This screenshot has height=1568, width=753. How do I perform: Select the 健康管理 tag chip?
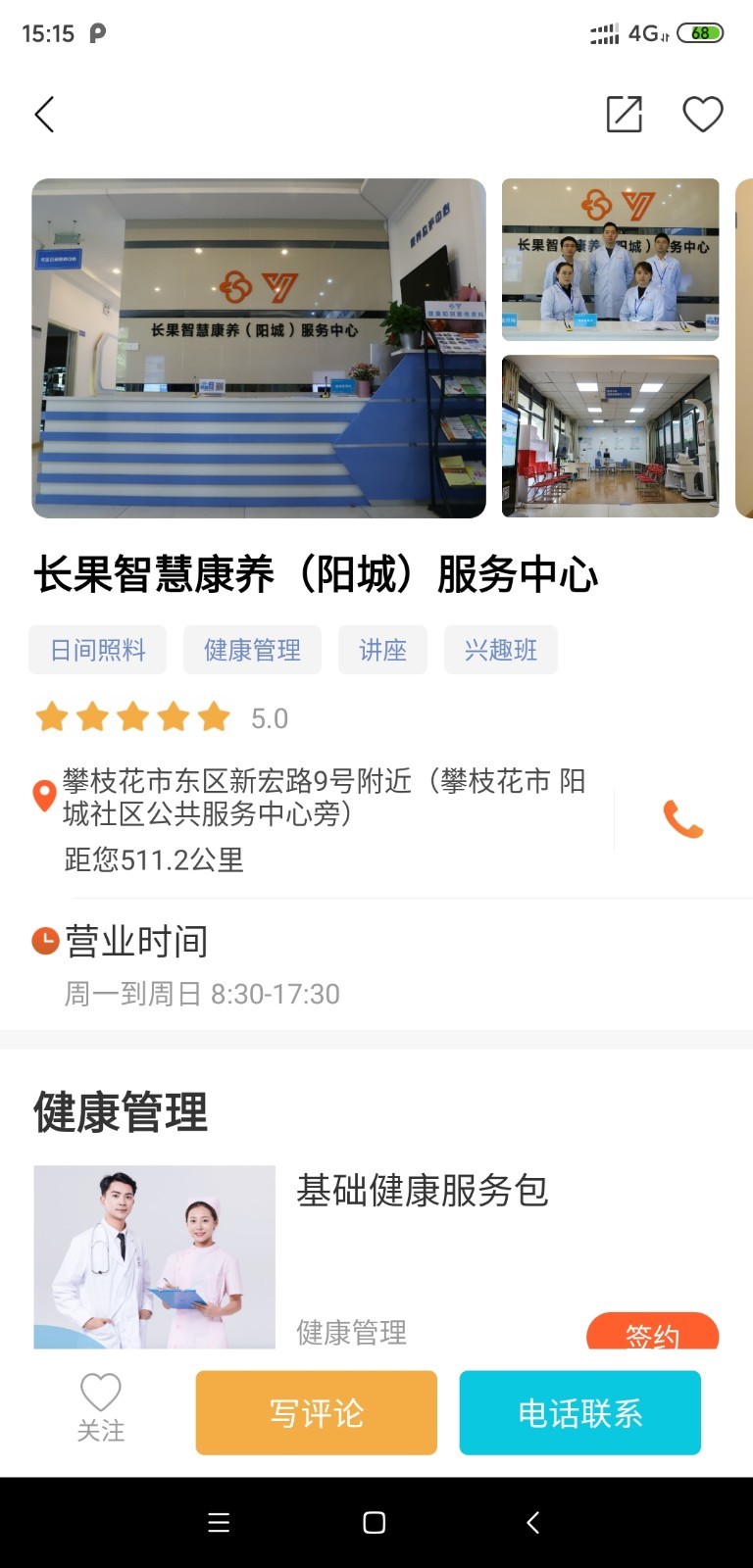[252, 650]
